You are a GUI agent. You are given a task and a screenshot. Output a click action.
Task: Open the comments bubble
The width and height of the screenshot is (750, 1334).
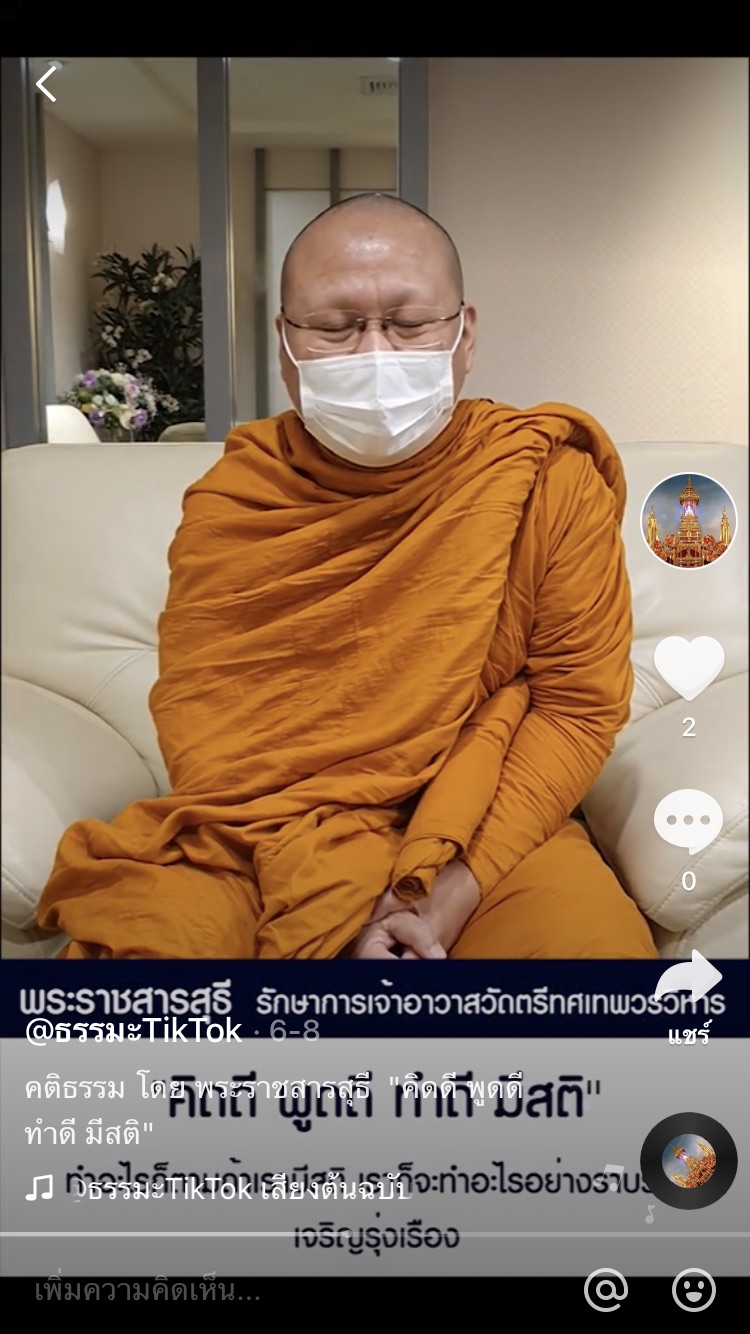[688, 822]
